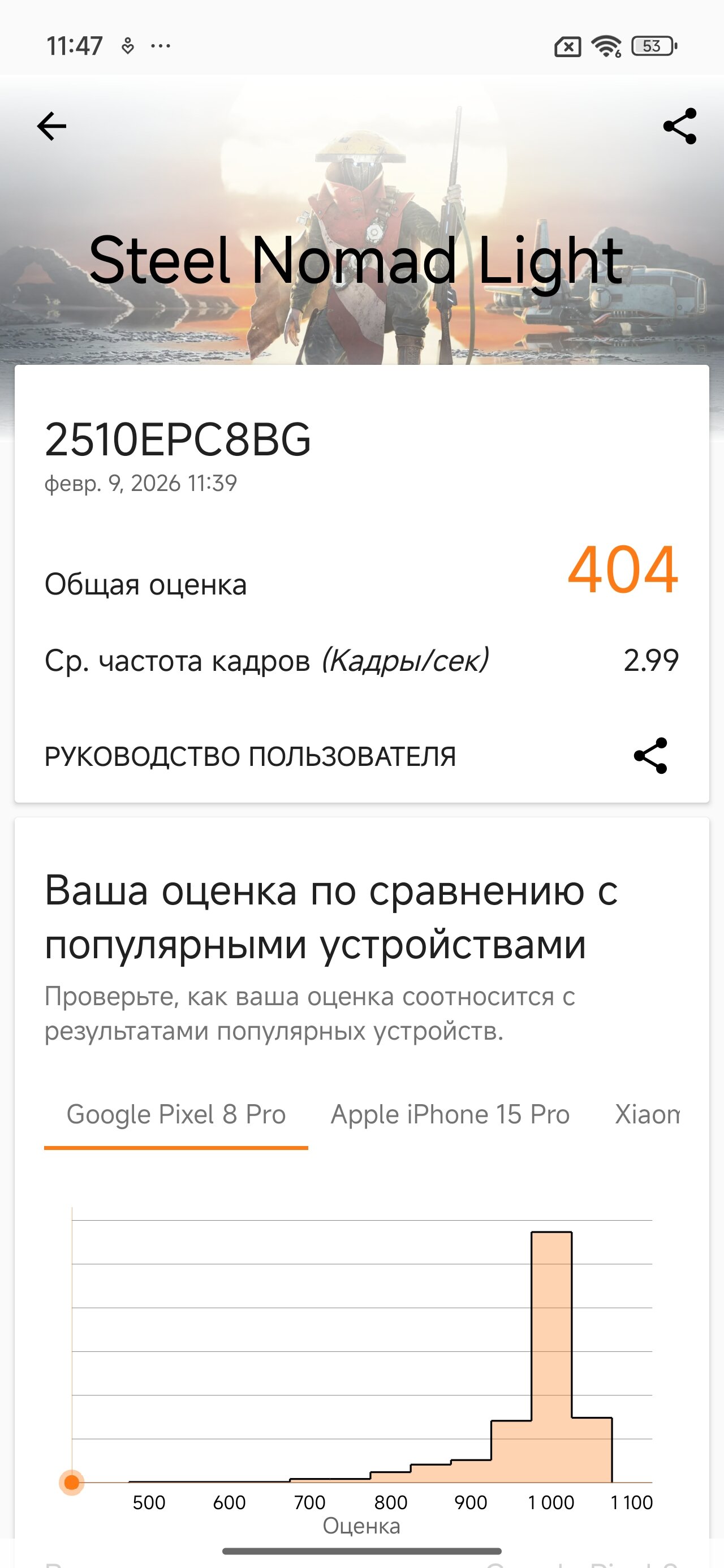This screenshot has height=1568, width=724.
Task: Go back using the arrow icon
Action: [52, 127]
